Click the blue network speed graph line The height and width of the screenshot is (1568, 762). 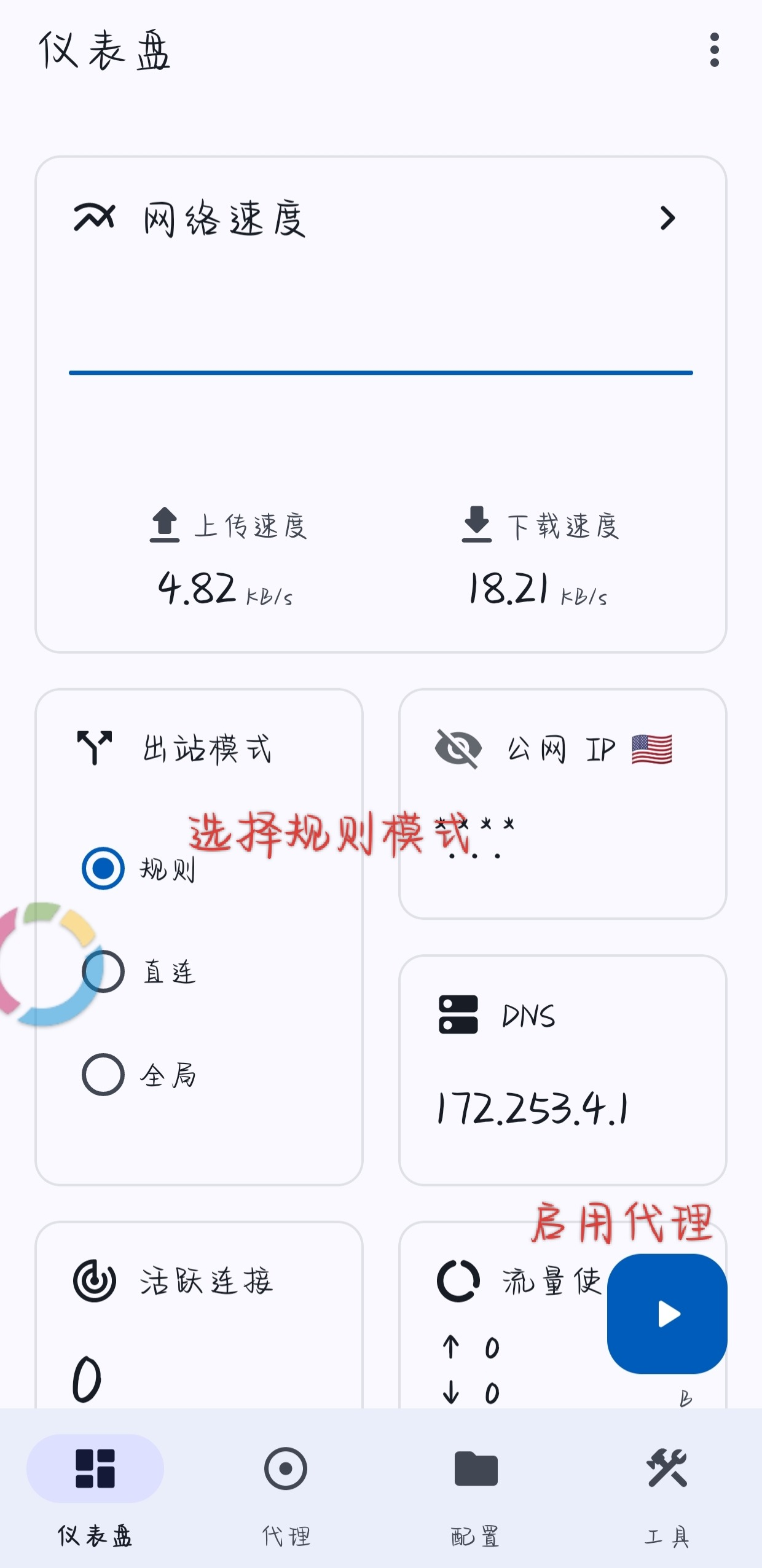point(381,370)
